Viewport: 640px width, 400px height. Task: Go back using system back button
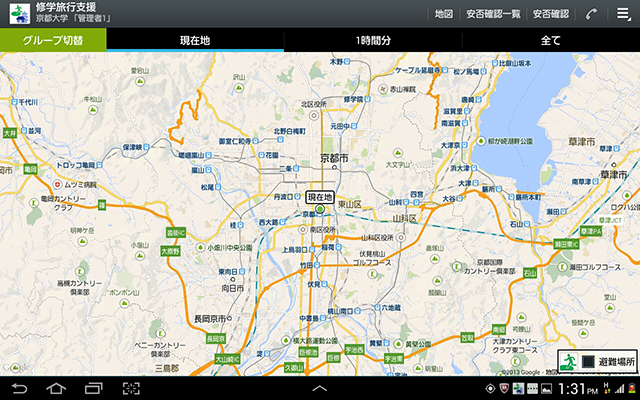coord(20,387)
